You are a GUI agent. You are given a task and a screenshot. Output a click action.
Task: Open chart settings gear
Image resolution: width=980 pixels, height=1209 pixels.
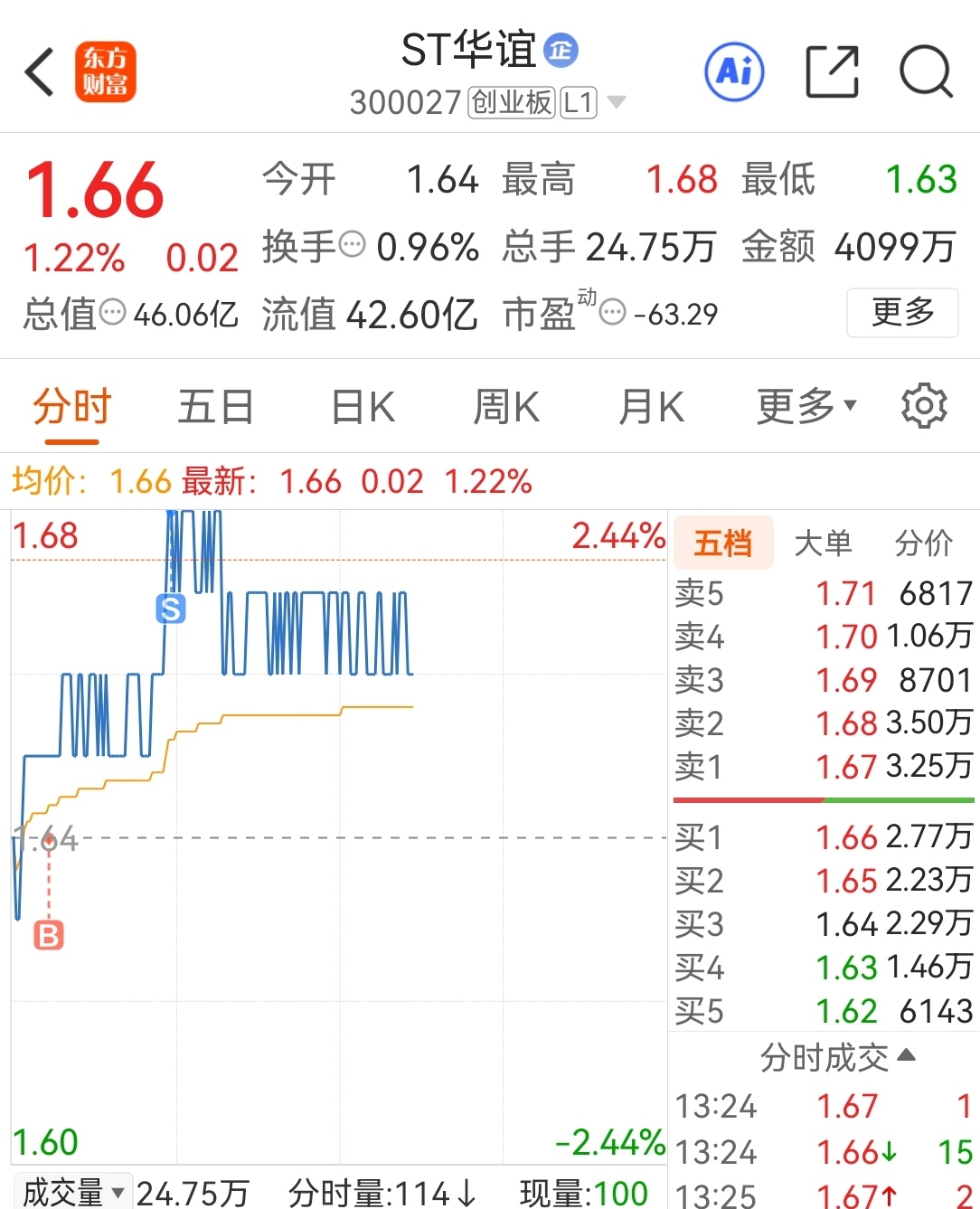click(924, 406)
